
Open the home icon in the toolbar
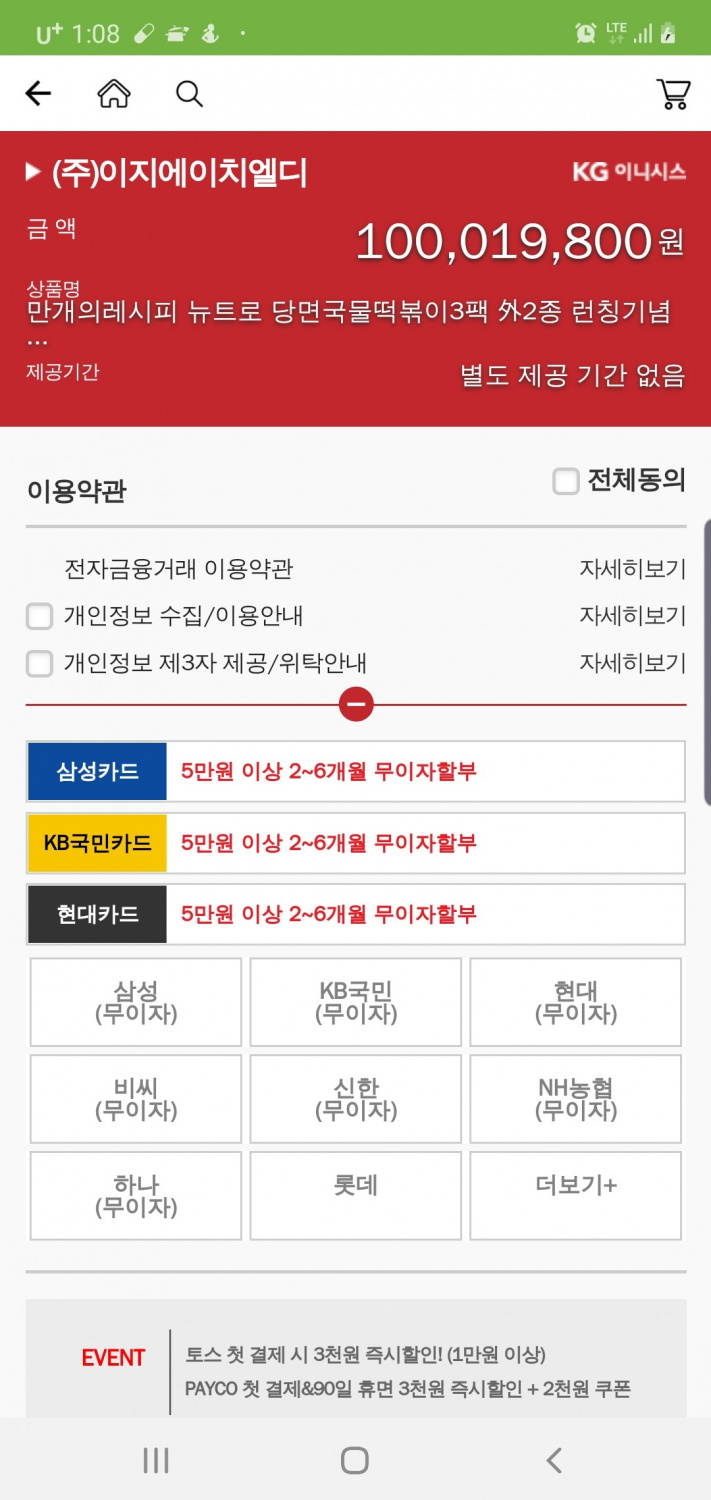[x=113, y=94]
